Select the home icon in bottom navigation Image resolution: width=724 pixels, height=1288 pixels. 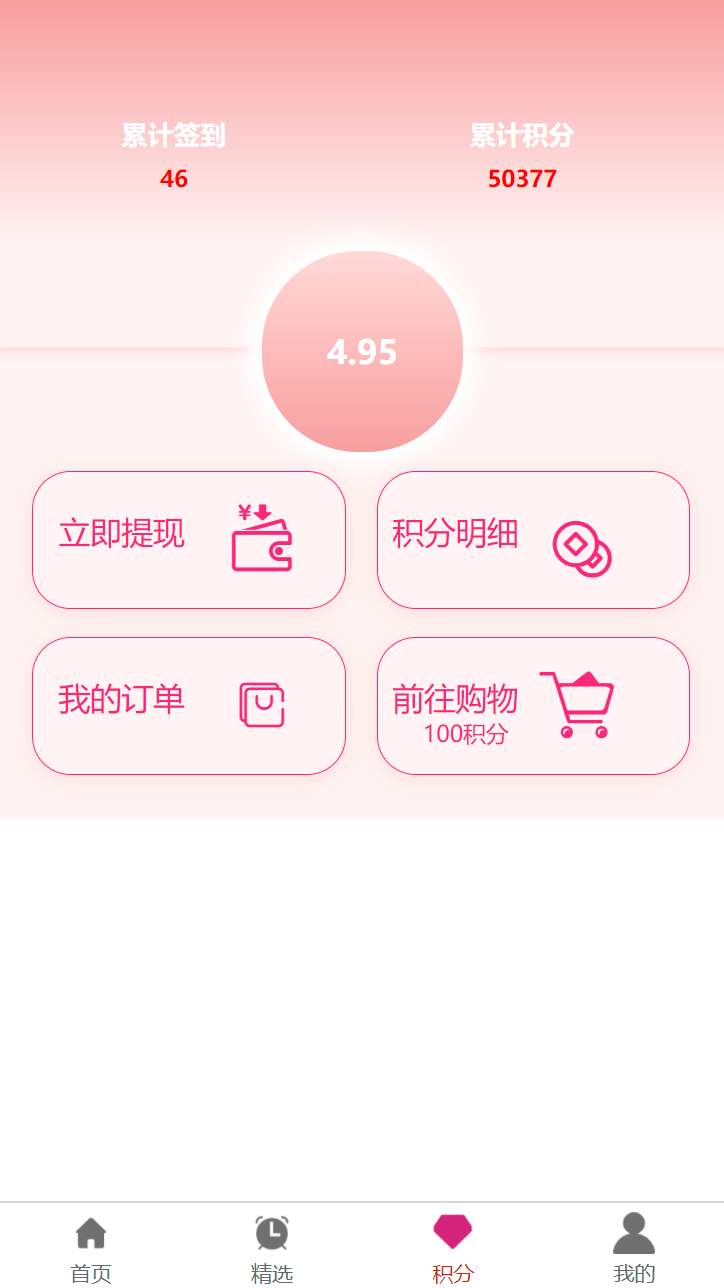click(91, 1233)
